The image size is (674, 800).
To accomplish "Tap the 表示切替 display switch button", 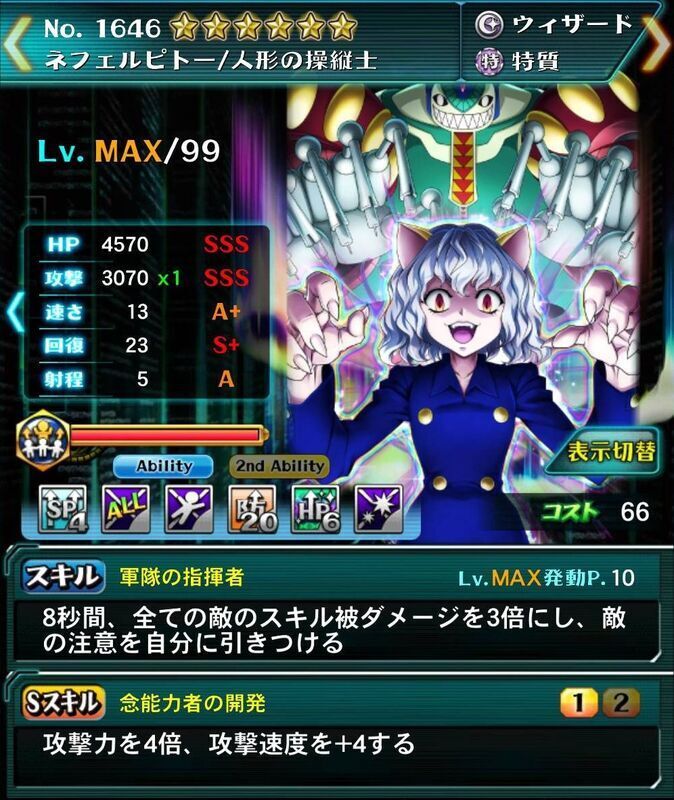I will coord(612,451).
